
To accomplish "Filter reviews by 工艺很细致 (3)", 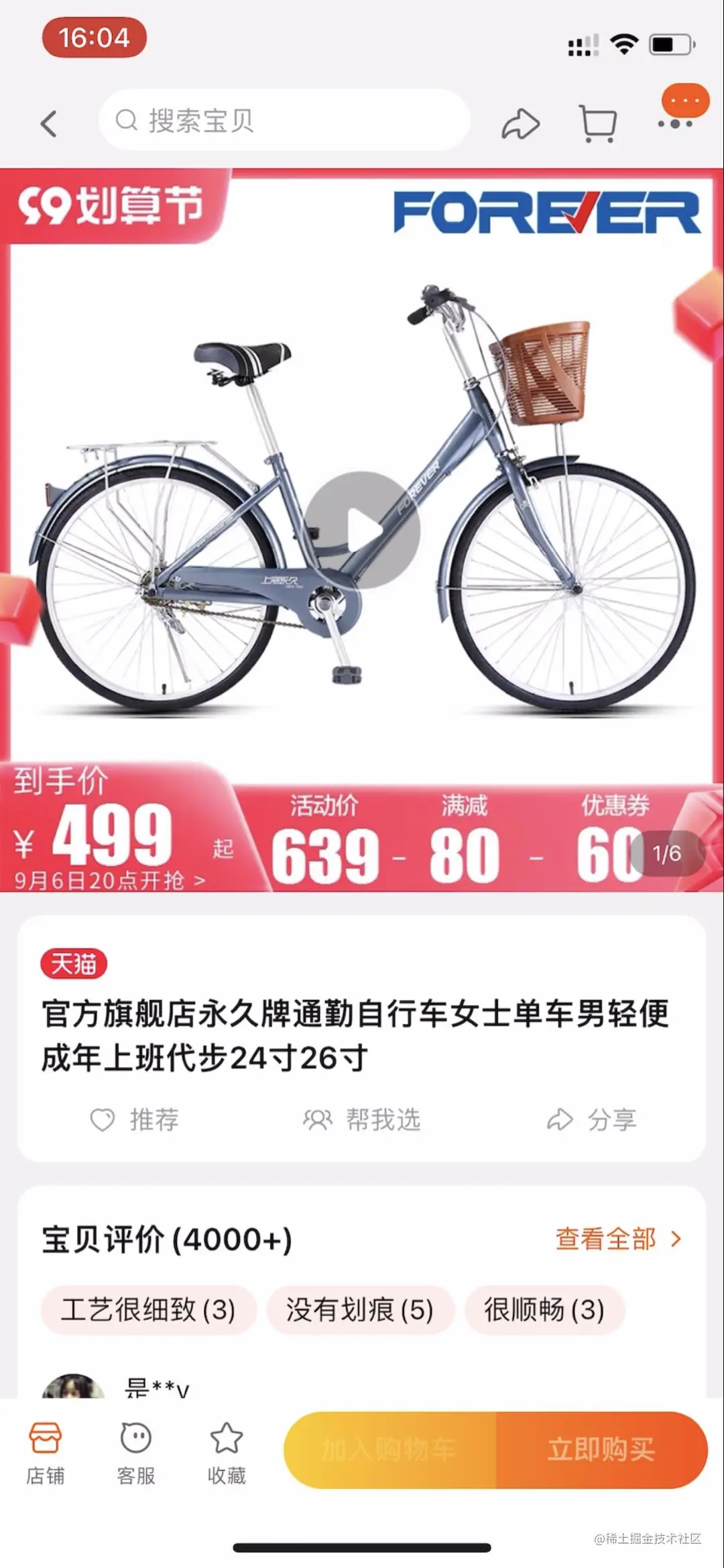I will click(x=148, y=1310).
